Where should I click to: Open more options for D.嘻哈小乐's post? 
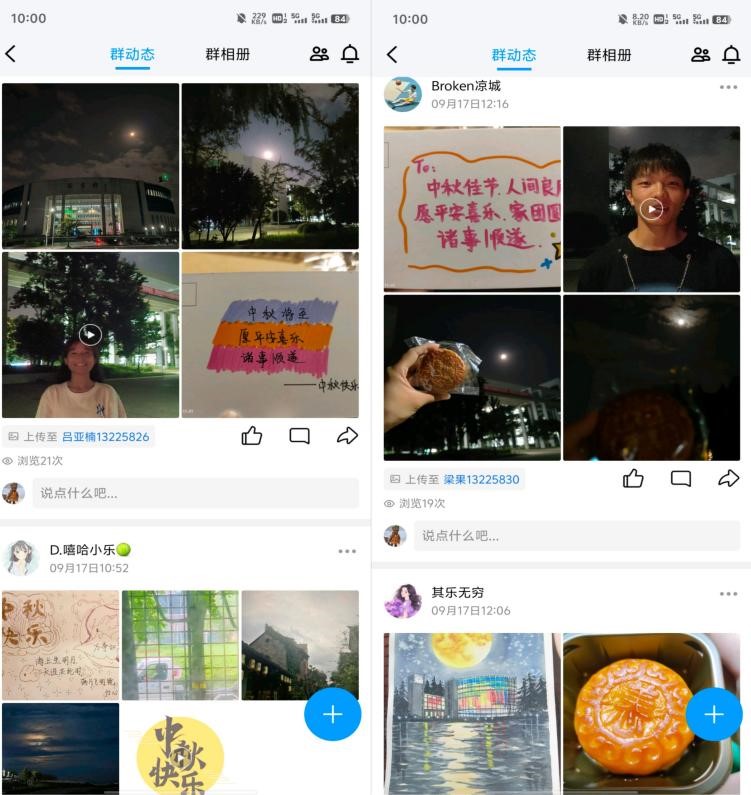pos(347,551)
